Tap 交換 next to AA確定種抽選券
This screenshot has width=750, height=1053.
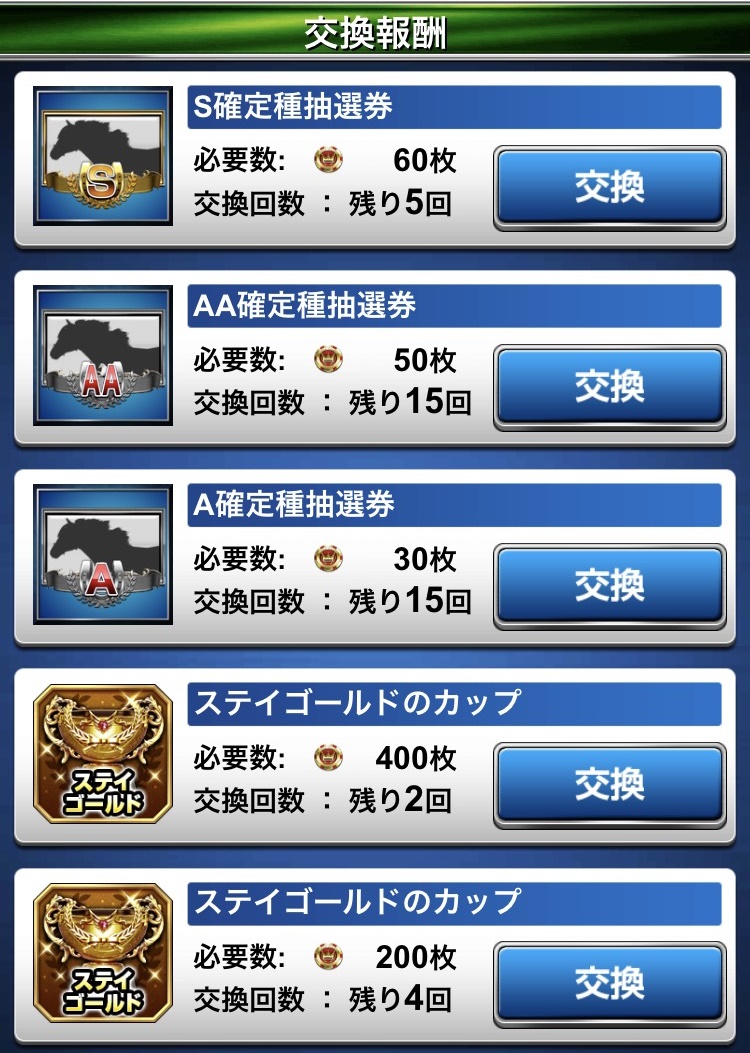(x=609, y=386)
